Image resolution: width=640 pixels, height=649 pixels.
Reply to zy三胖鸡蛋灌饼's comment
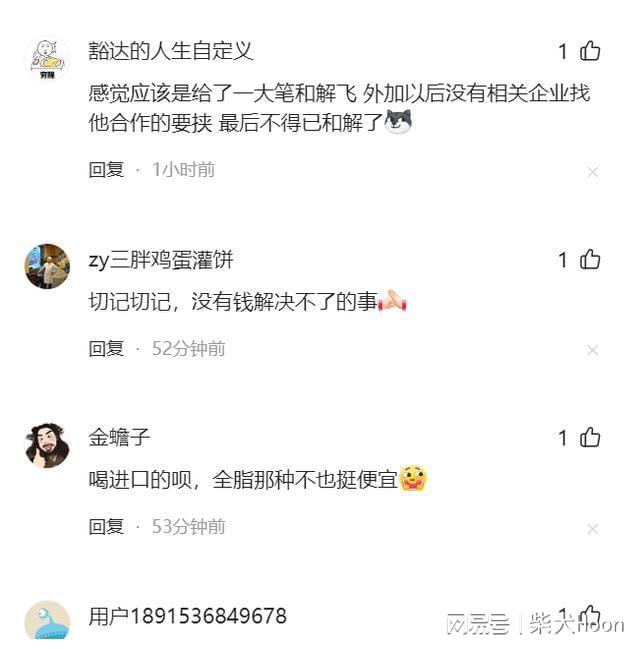pos(106,349)
